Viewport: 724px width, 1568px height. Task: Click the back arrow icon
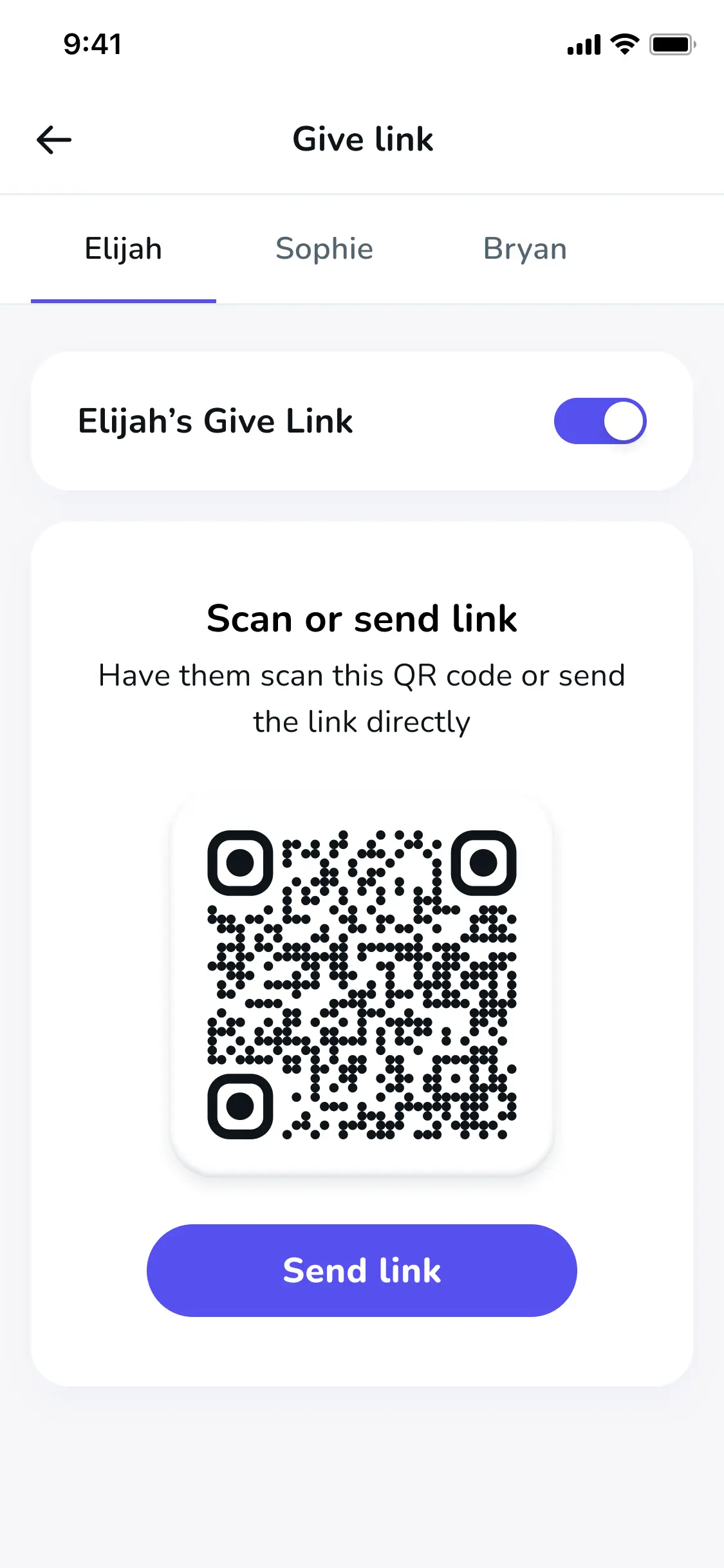click(x=54, y=139)
